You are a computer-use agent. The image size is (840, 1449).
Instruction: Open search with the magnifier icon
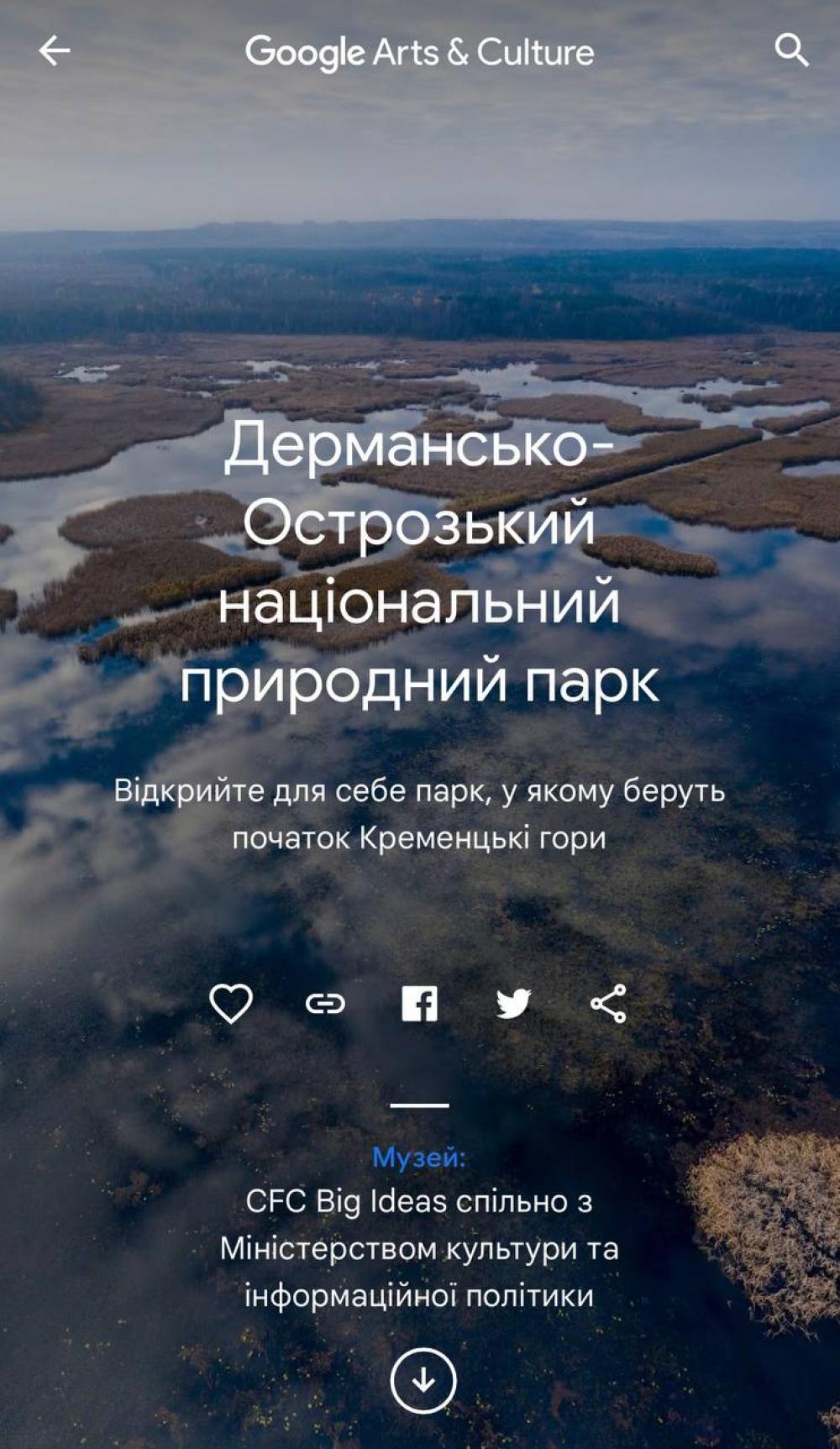click(x=791, y=51)
